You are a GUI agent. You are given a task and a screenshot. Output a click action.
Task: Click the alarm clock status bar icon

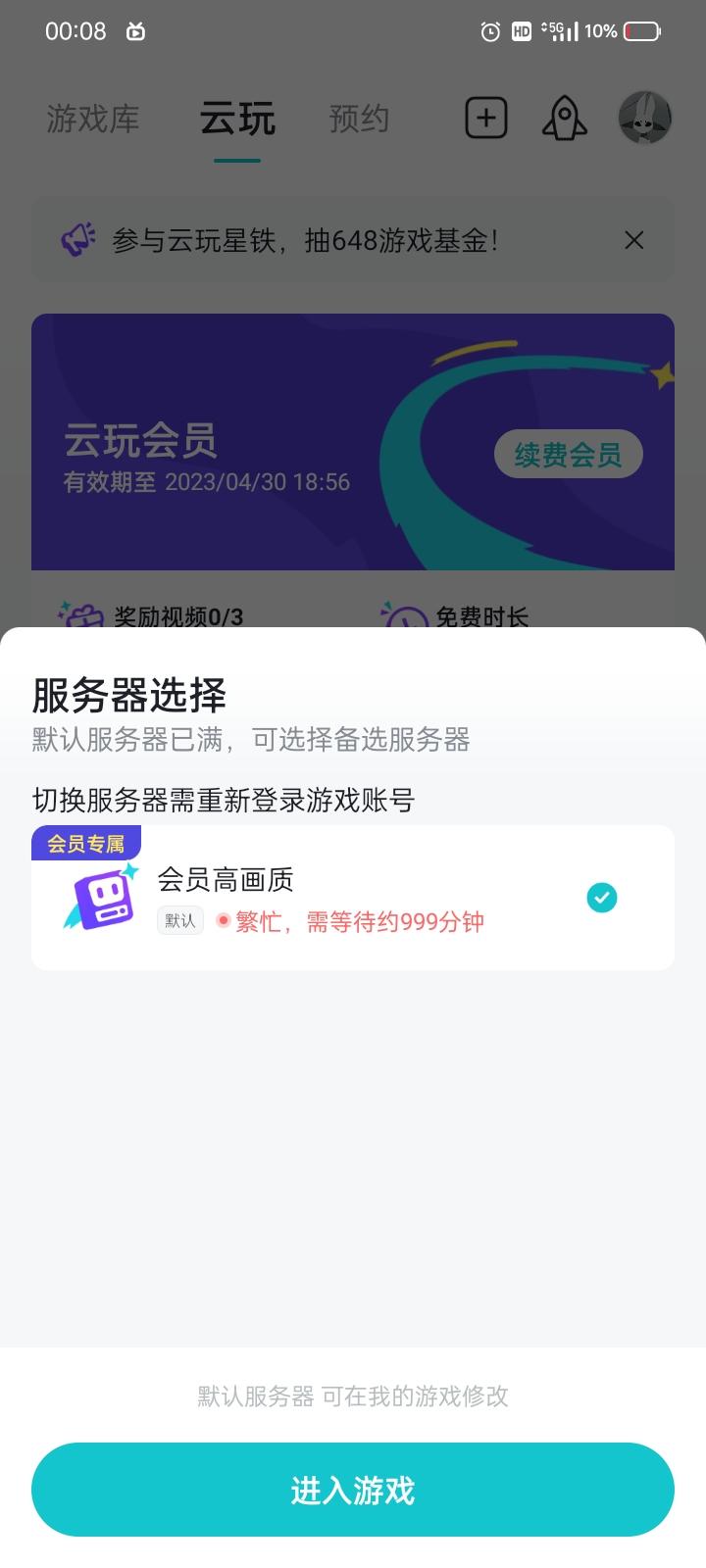490,30
